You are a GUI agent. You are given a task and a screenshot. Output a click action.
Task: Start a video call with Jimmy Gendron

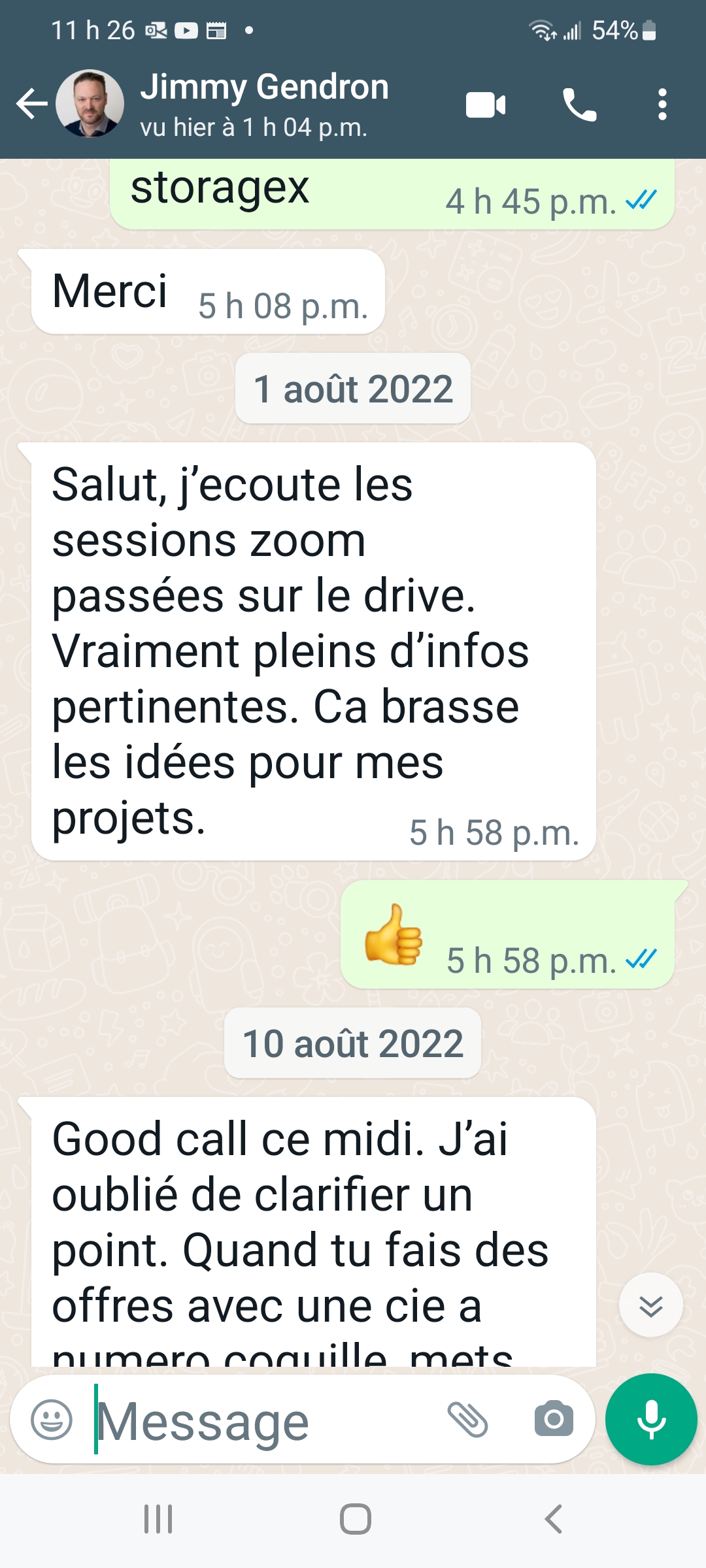(x=486, y=105)
